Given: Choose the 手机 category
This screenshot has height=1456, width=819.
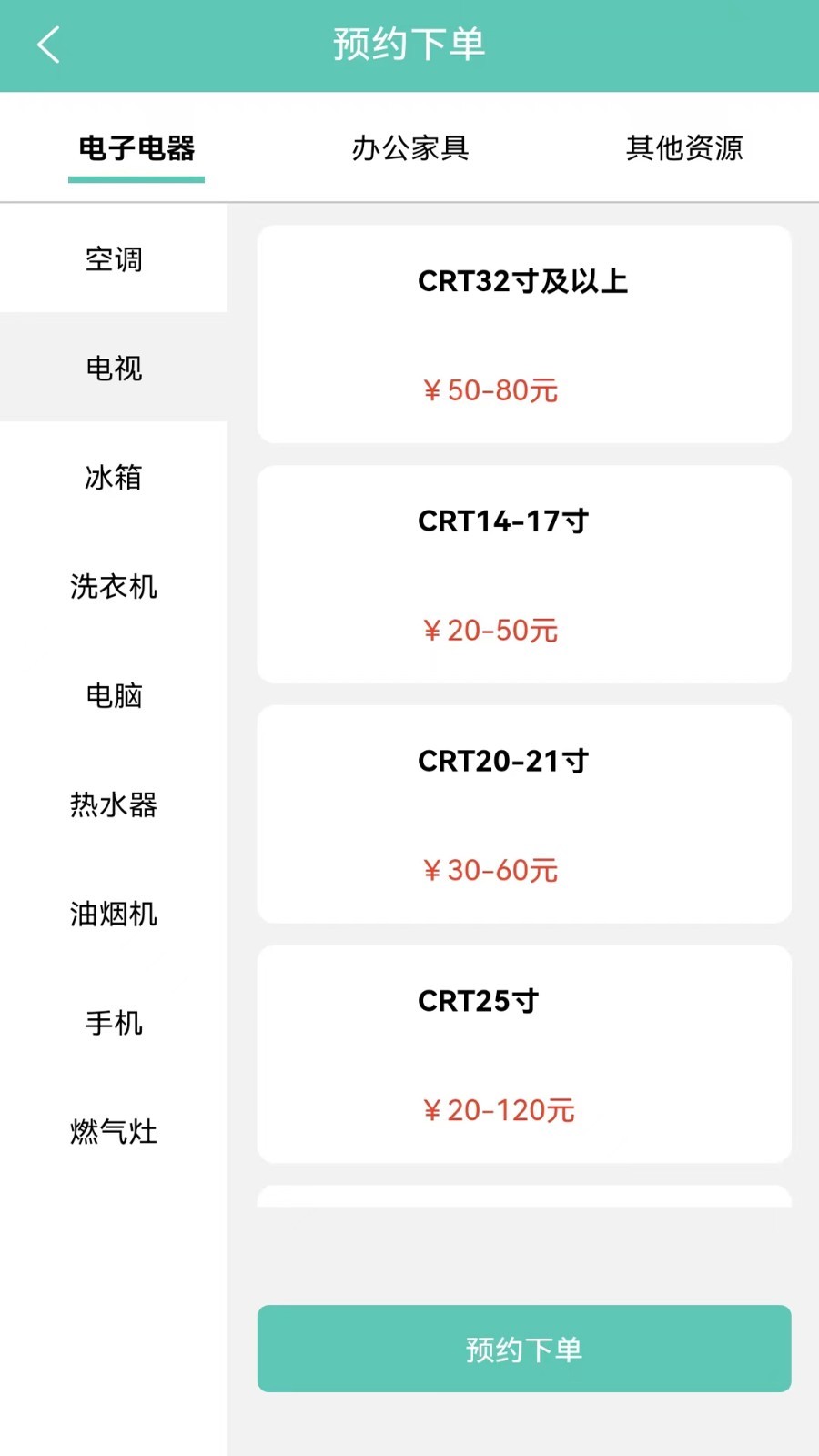Looking at the screenshot, I should (x=114, y=1023).
